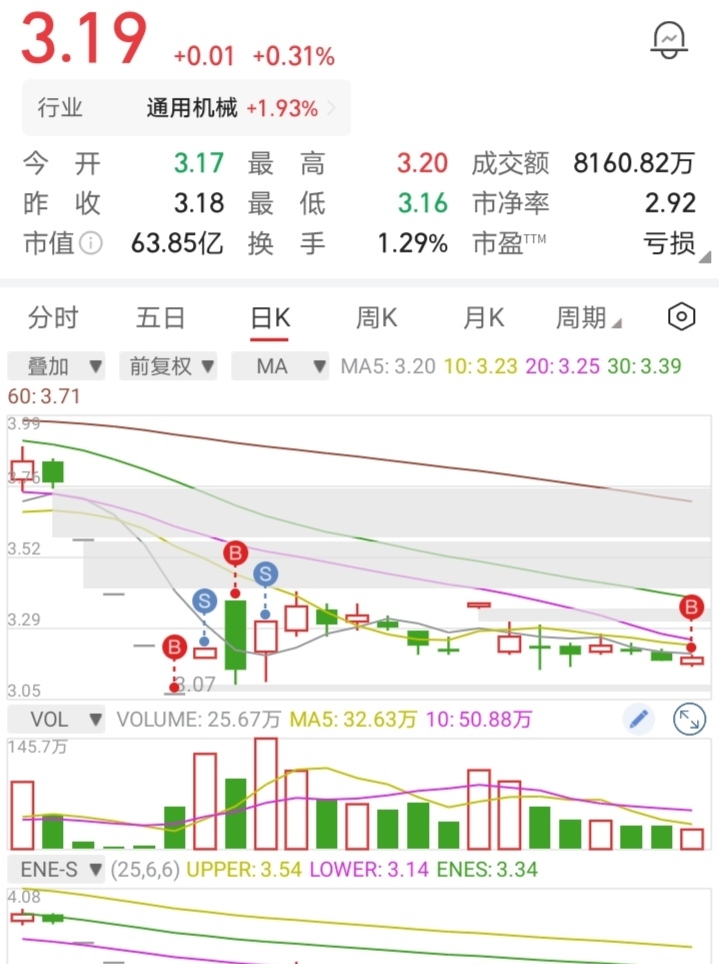This screenshot has width=719, height=964.
Task: Switch to the 五日 chart tab
Action: pyautogui.click(x=161, y=318)
